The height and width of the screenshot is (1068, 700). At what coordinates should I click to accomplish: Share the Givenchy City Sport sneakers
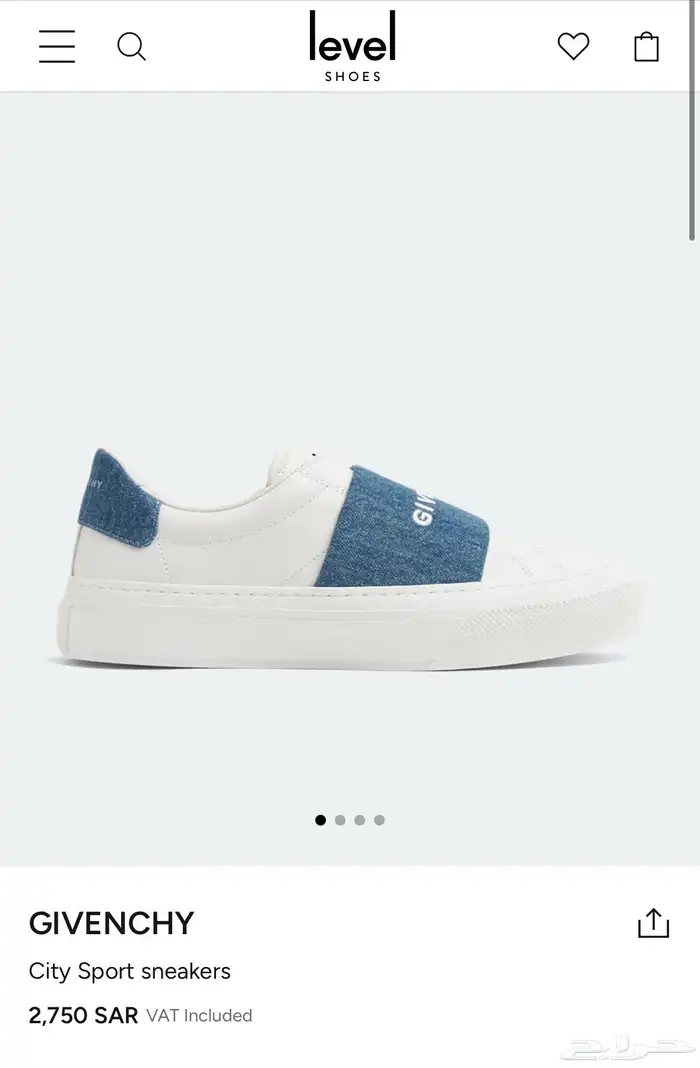(x=653, y=923)
